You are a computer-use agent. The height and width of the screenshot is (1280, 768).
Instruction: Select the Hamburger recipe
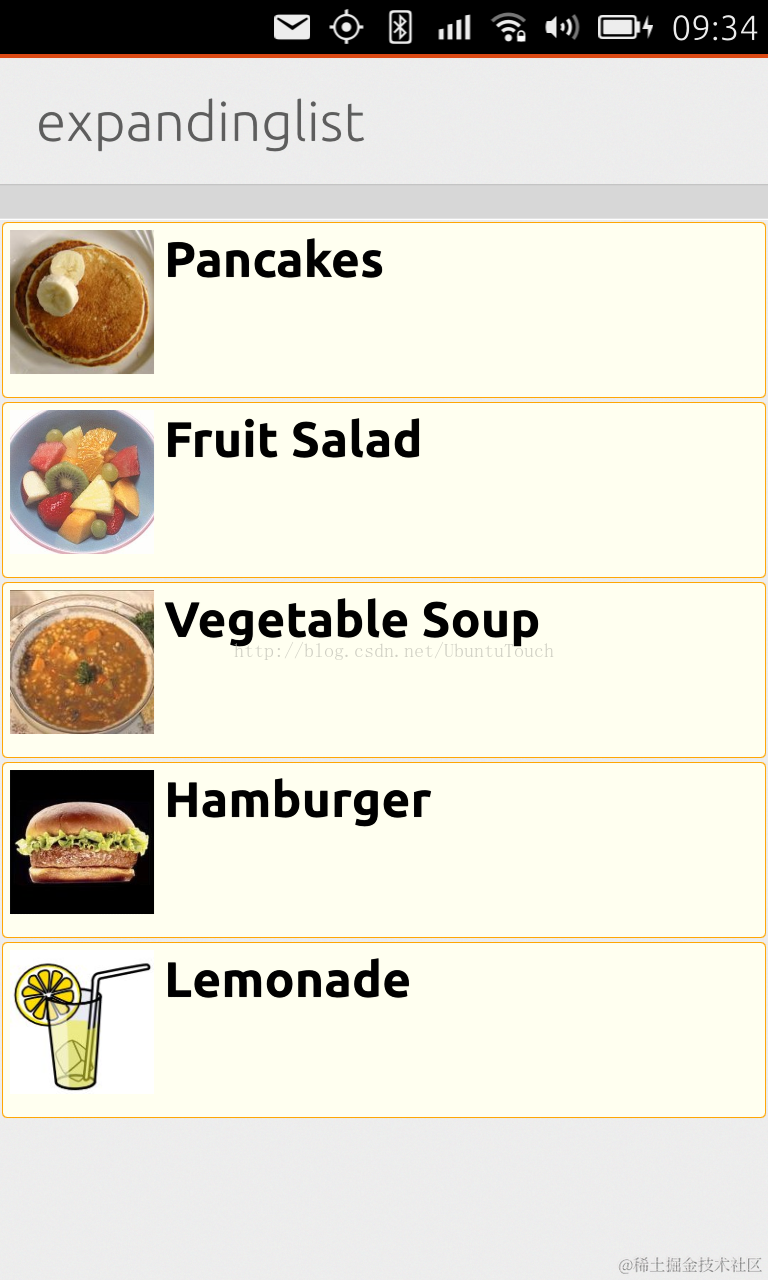(384, 850)
